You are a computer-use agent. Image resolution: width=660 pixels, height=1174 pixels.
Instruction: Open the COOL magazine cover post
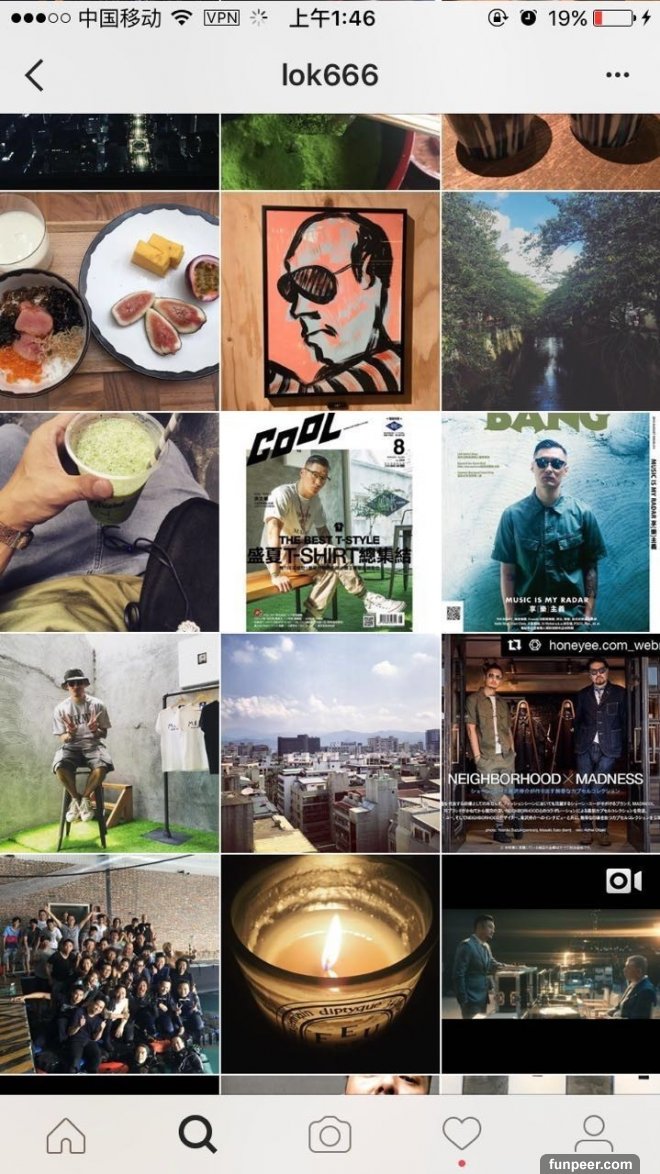330,522
